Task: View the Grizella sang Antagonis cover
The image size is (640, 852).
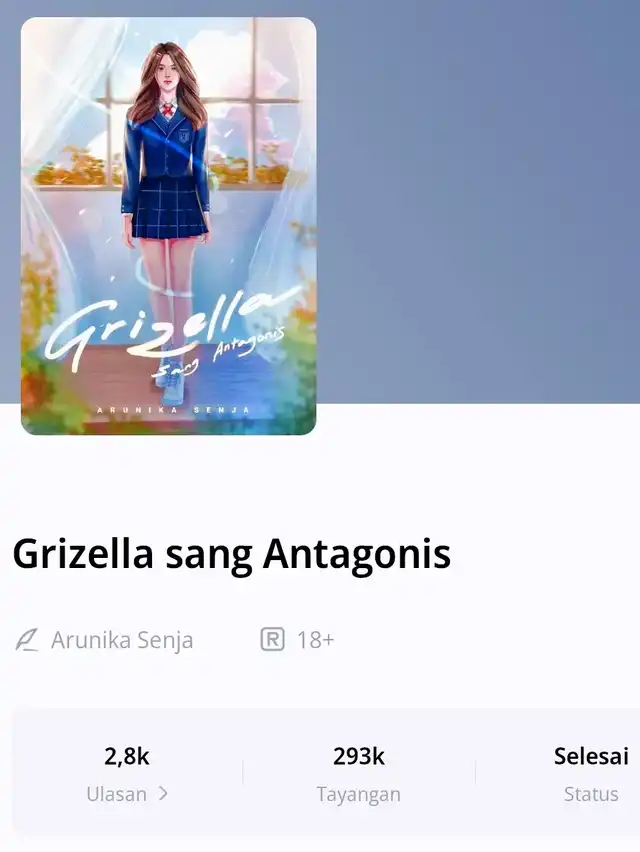Action: (168, 226)
